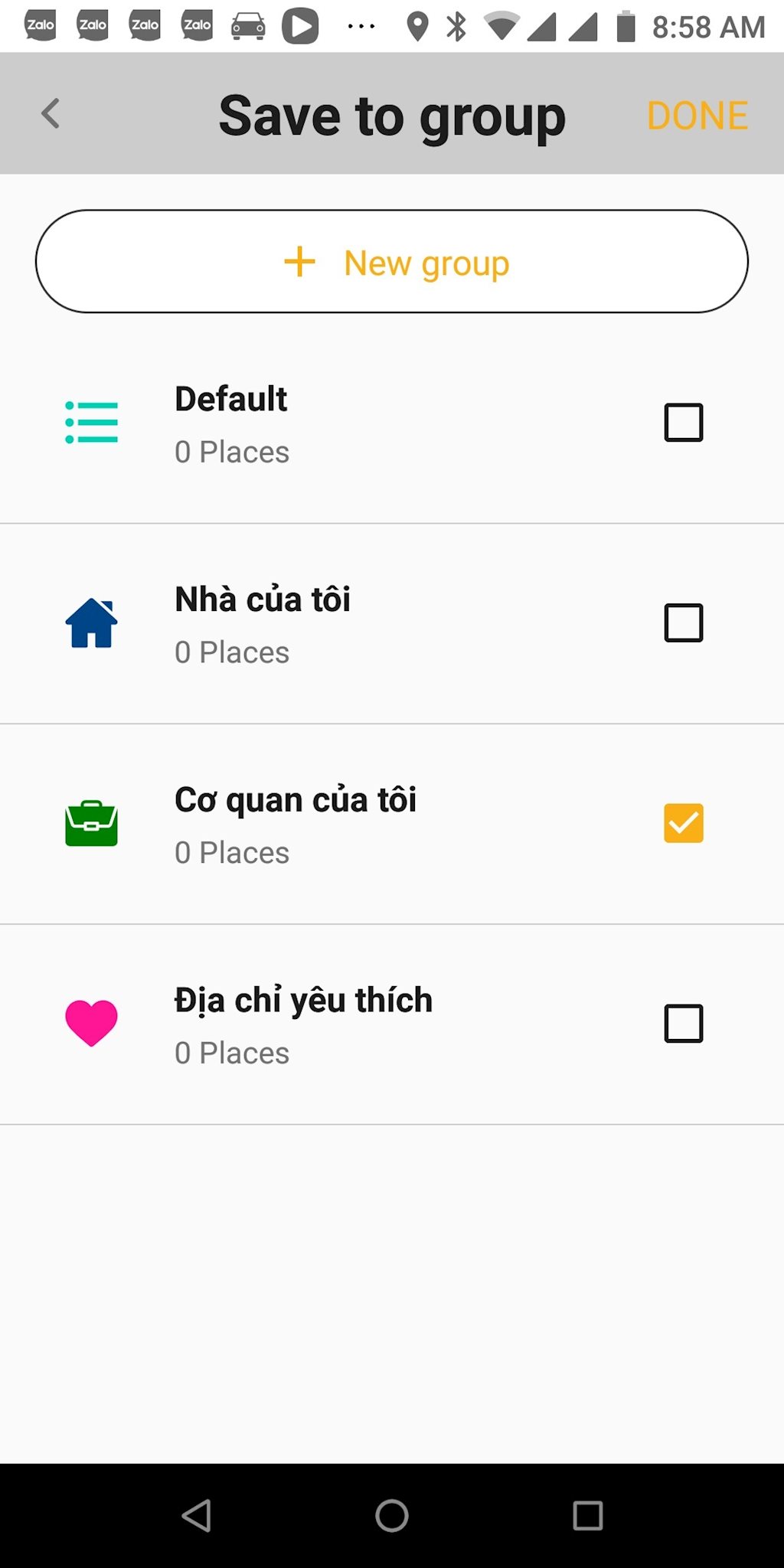Screen dimensions: 784x1568
Task: Check the Default group checkbox
Action: [683, 422]
